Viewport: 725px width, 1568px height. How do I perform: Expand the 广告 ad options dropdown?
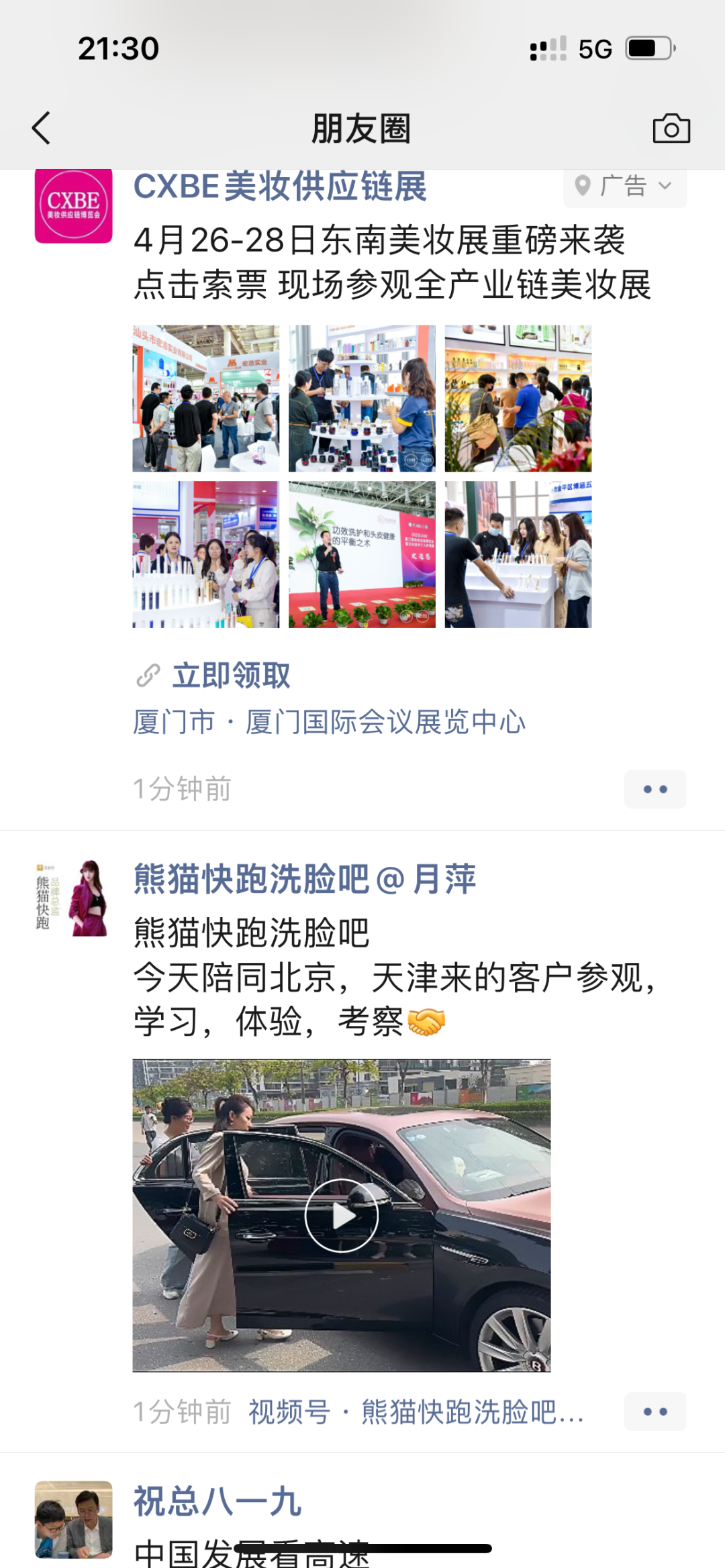[624, 186]
